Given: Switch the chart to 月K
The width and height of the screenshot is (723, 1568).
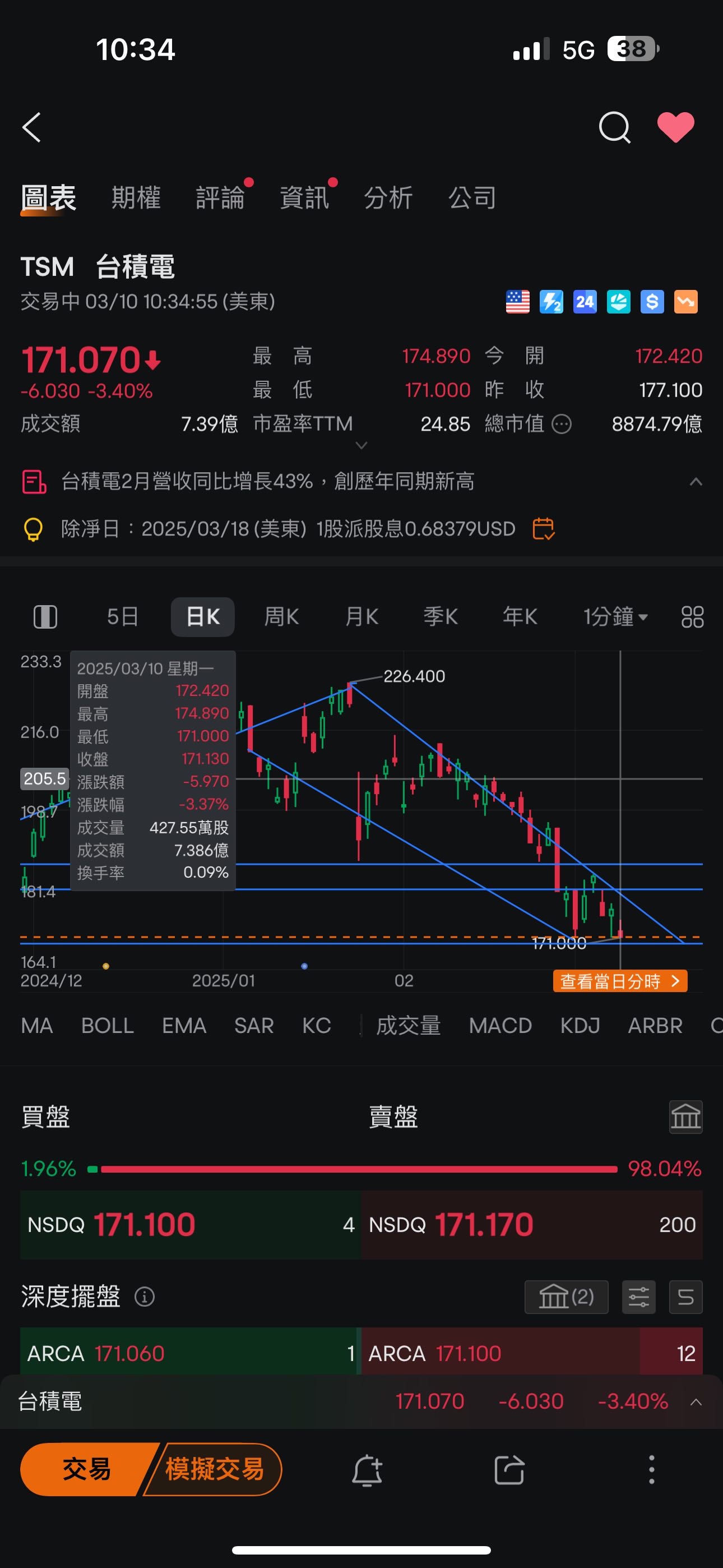Looking at the screenshot, I should tap(361, 617).
